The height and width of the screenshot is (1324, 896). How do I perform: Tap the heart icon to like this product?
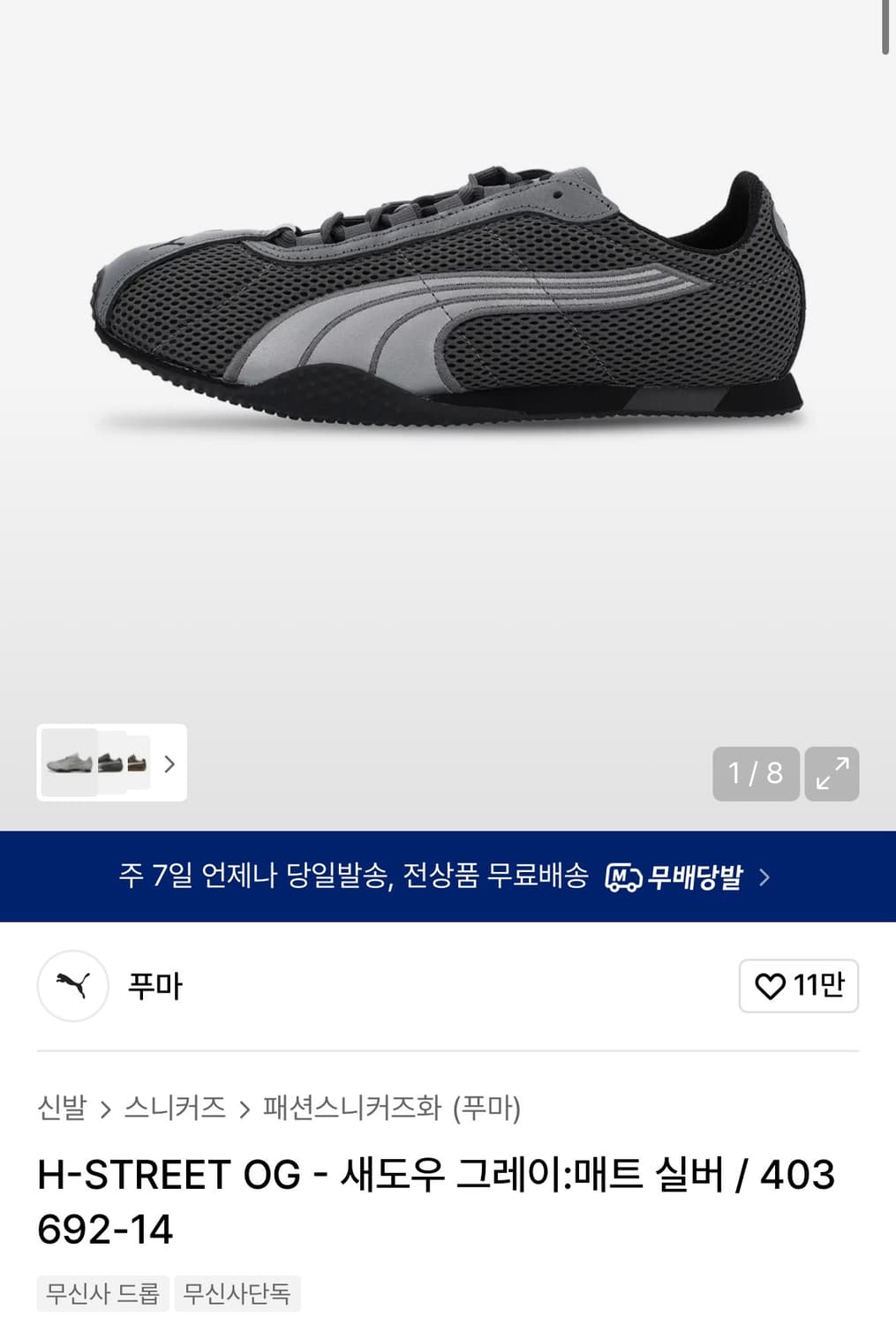coord(772,987)
